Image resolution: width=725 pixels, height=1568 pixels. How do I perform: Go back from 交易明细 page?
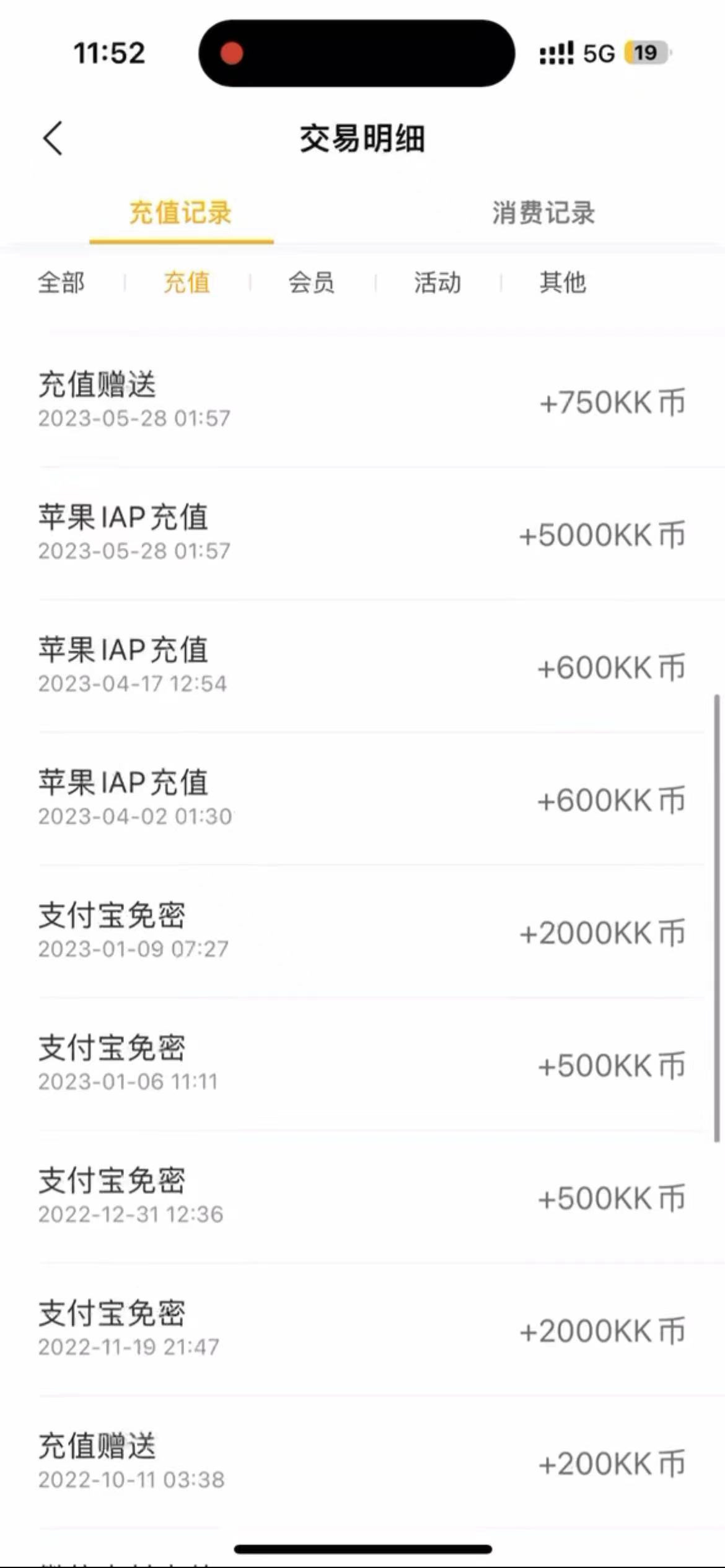click(53, 138)
